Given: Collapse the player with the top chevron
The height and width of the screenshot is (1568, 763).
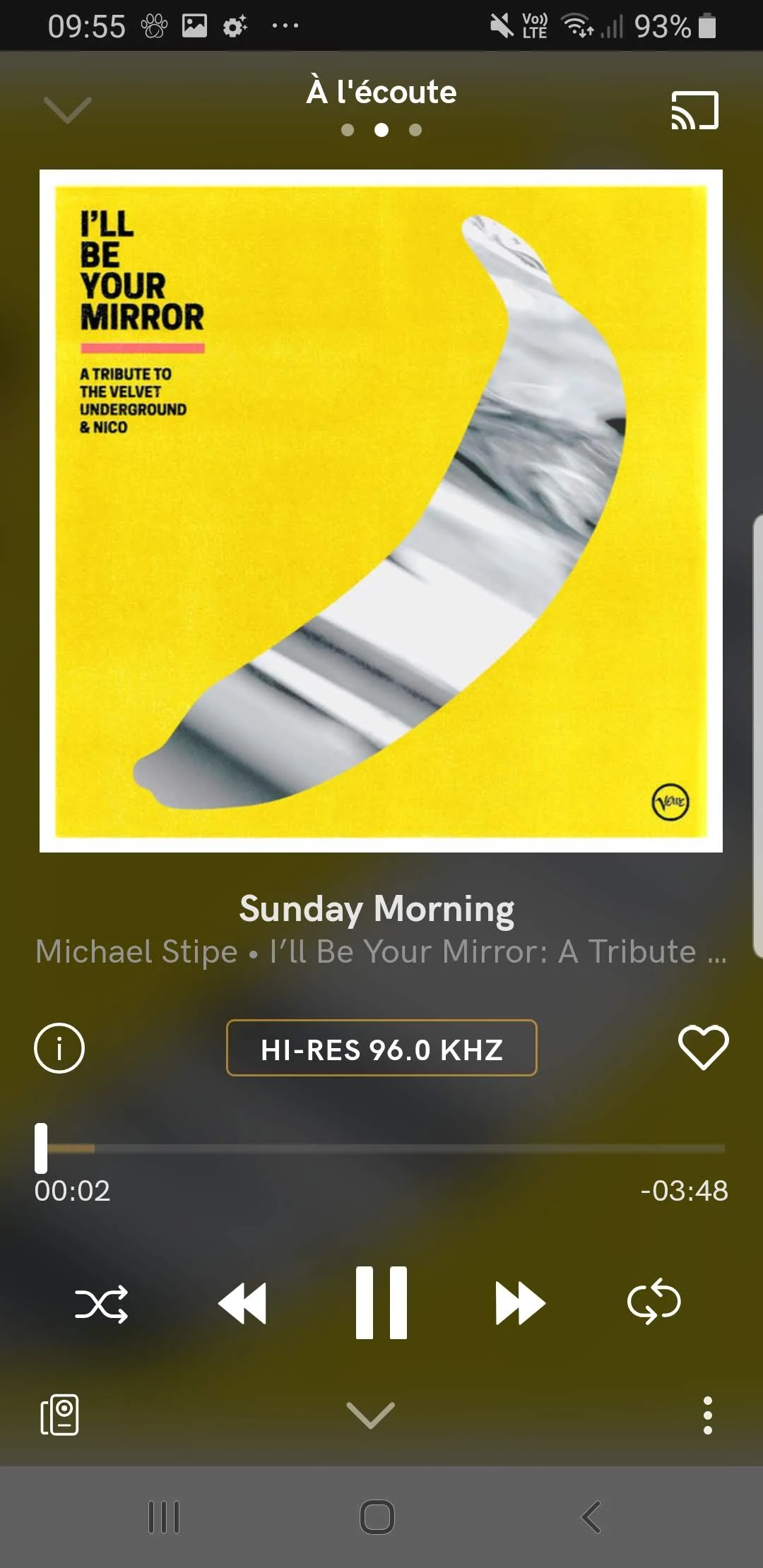Looking at the screenshot, I should [x=67, y=109].
